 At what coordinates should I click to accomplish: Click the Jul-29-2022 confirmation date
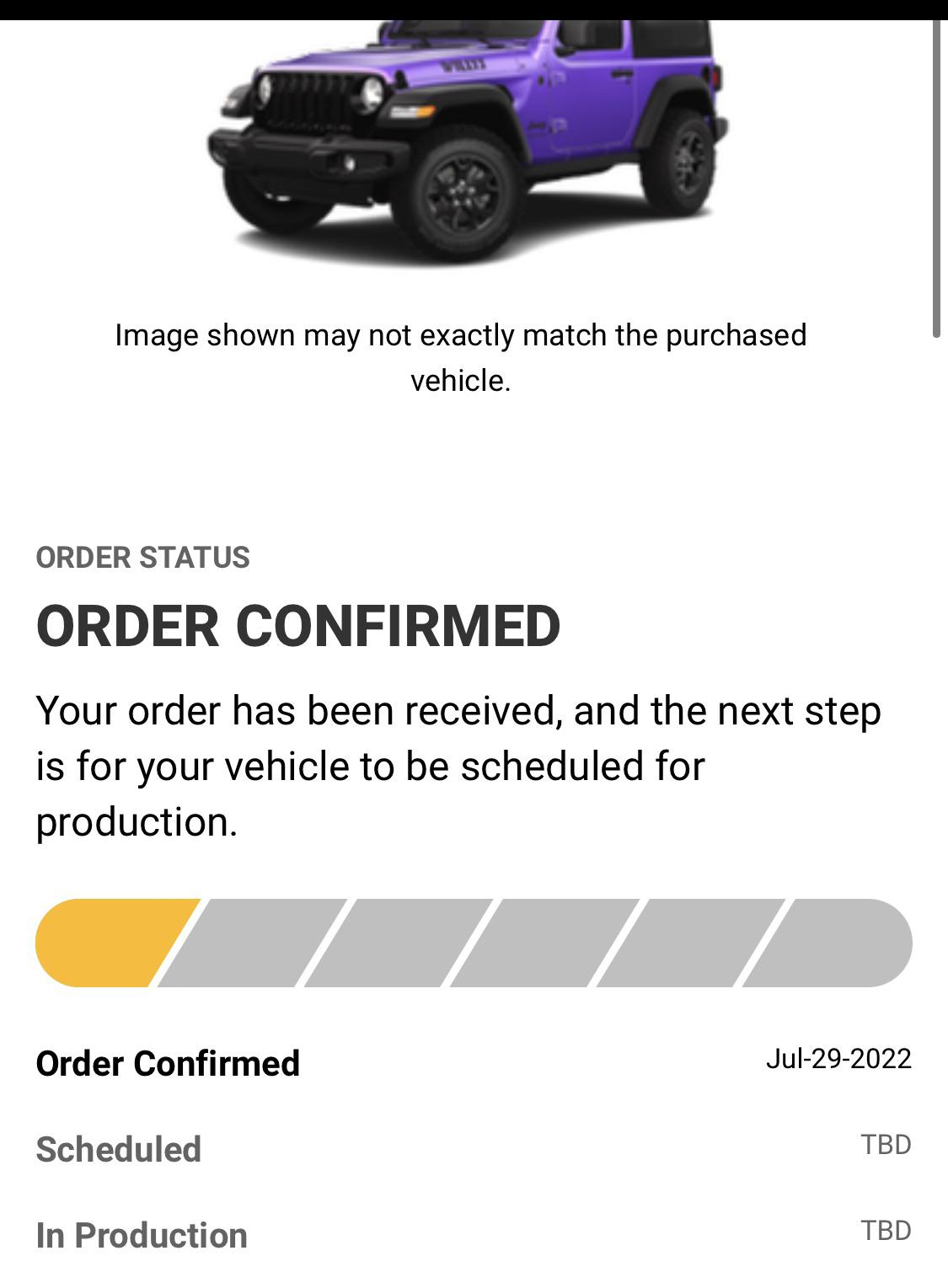pyautogui.click(x=838, y=1061)
